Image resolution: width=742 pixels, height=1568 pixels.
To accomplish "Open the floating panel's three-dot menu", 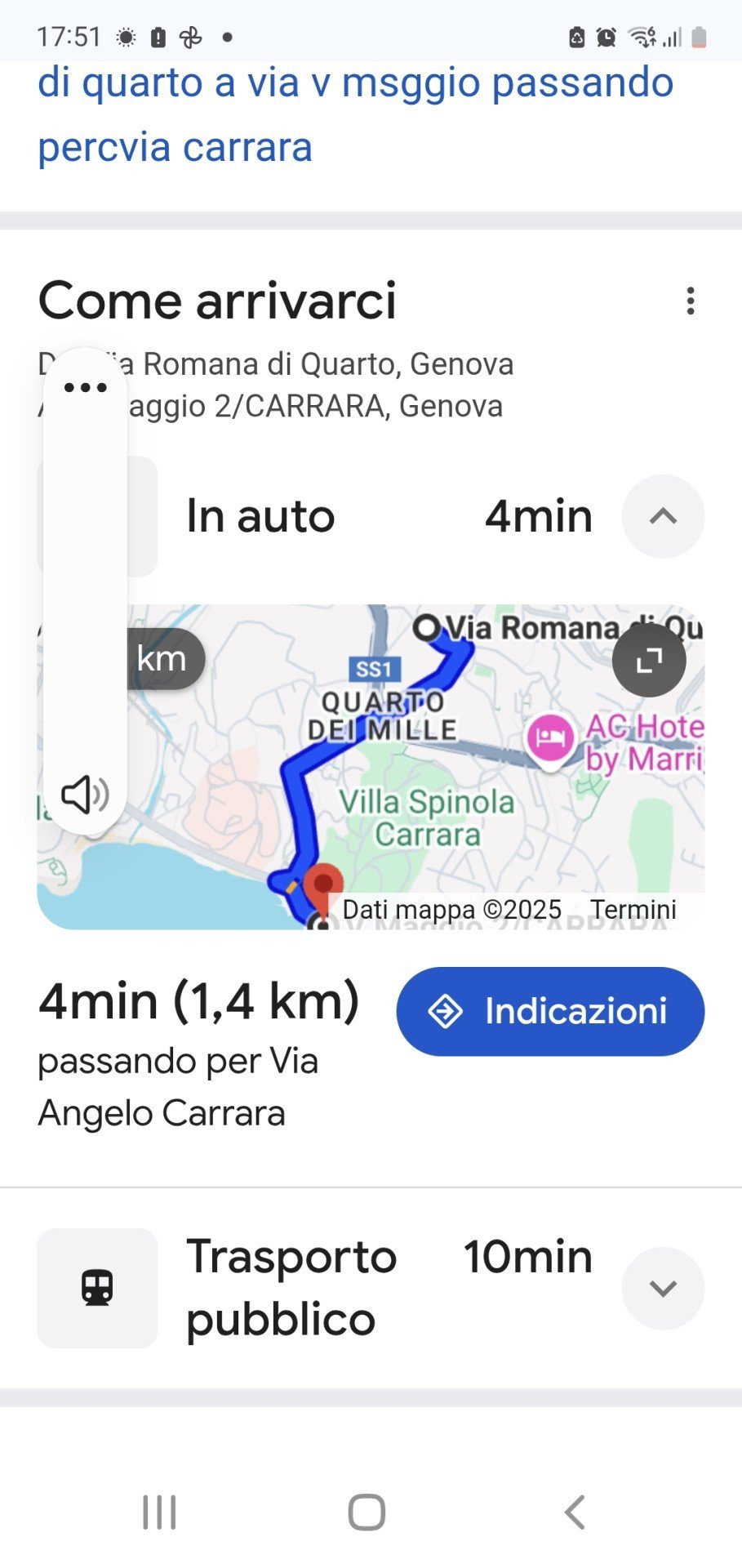I will pos(86,387).
